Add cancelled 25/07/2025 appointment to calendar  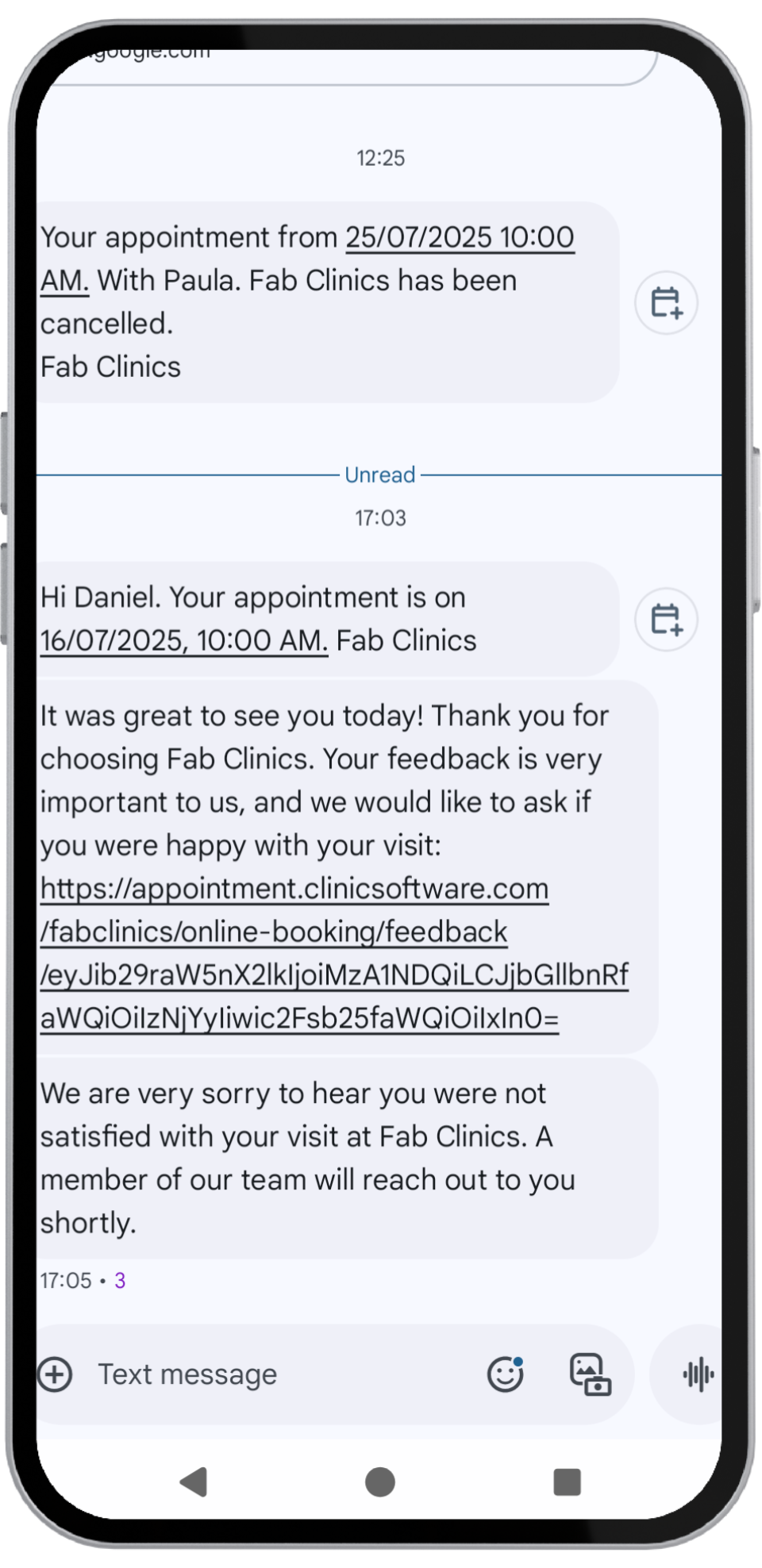point(666,302)
